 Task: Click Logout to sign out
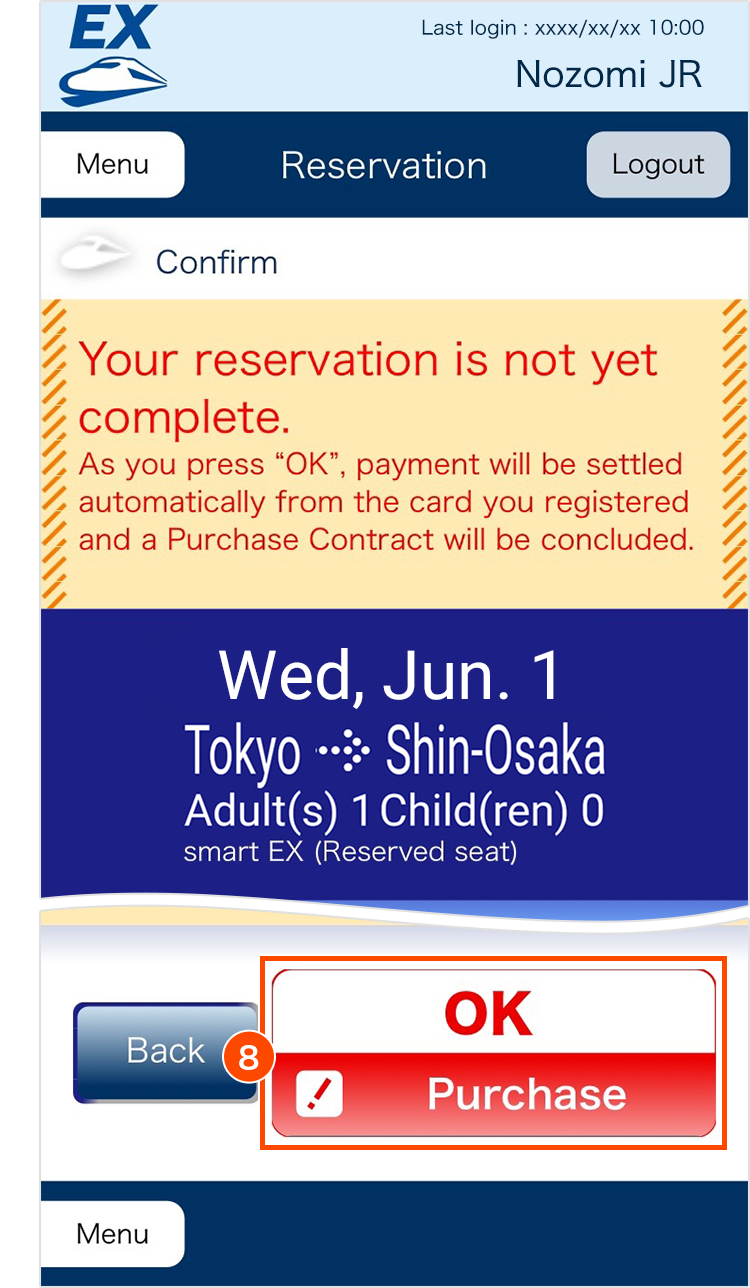(658, 164)
